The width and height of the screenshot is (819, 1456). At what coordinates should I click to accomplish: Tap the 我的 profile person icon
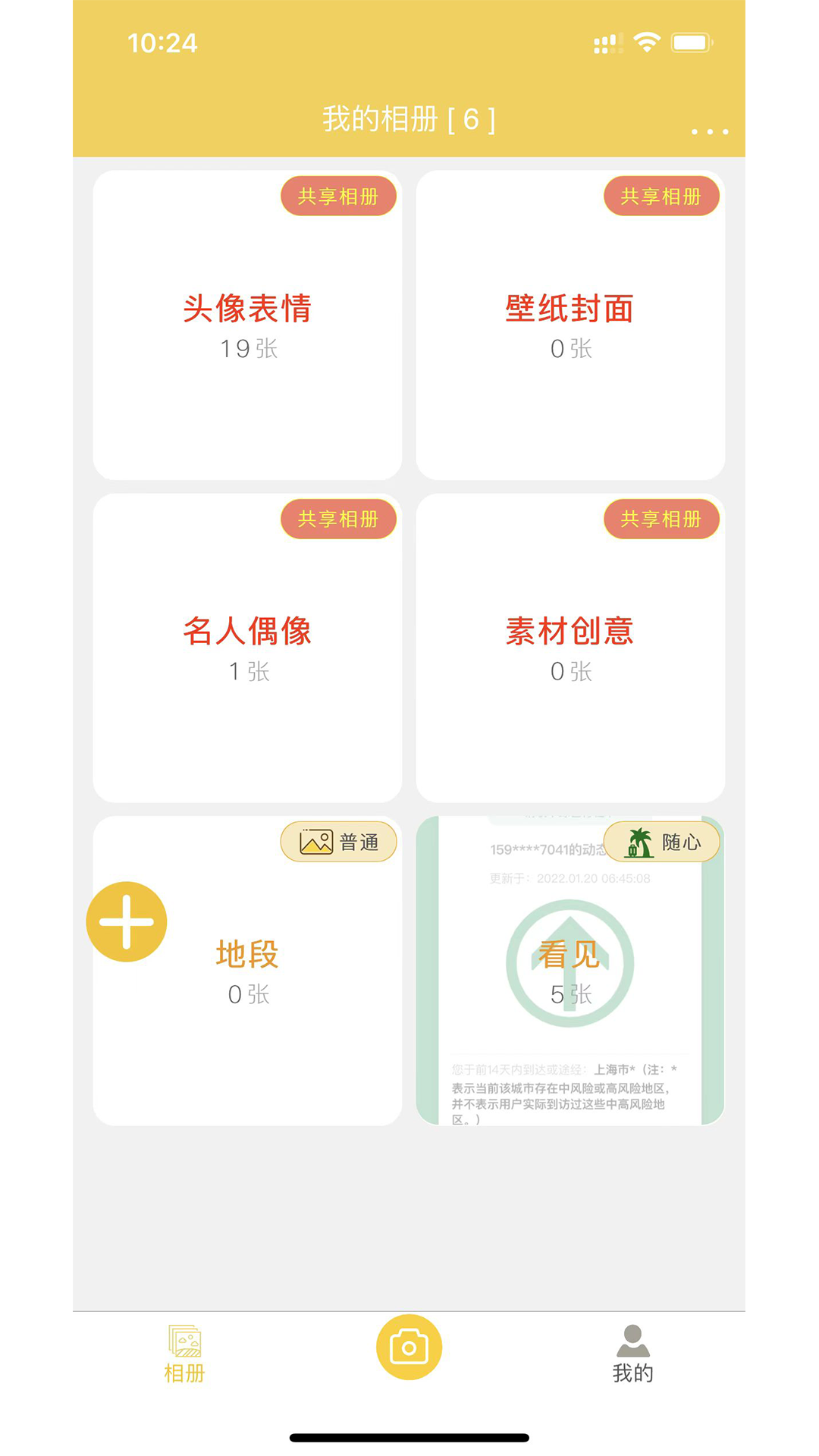[632, 1338]
